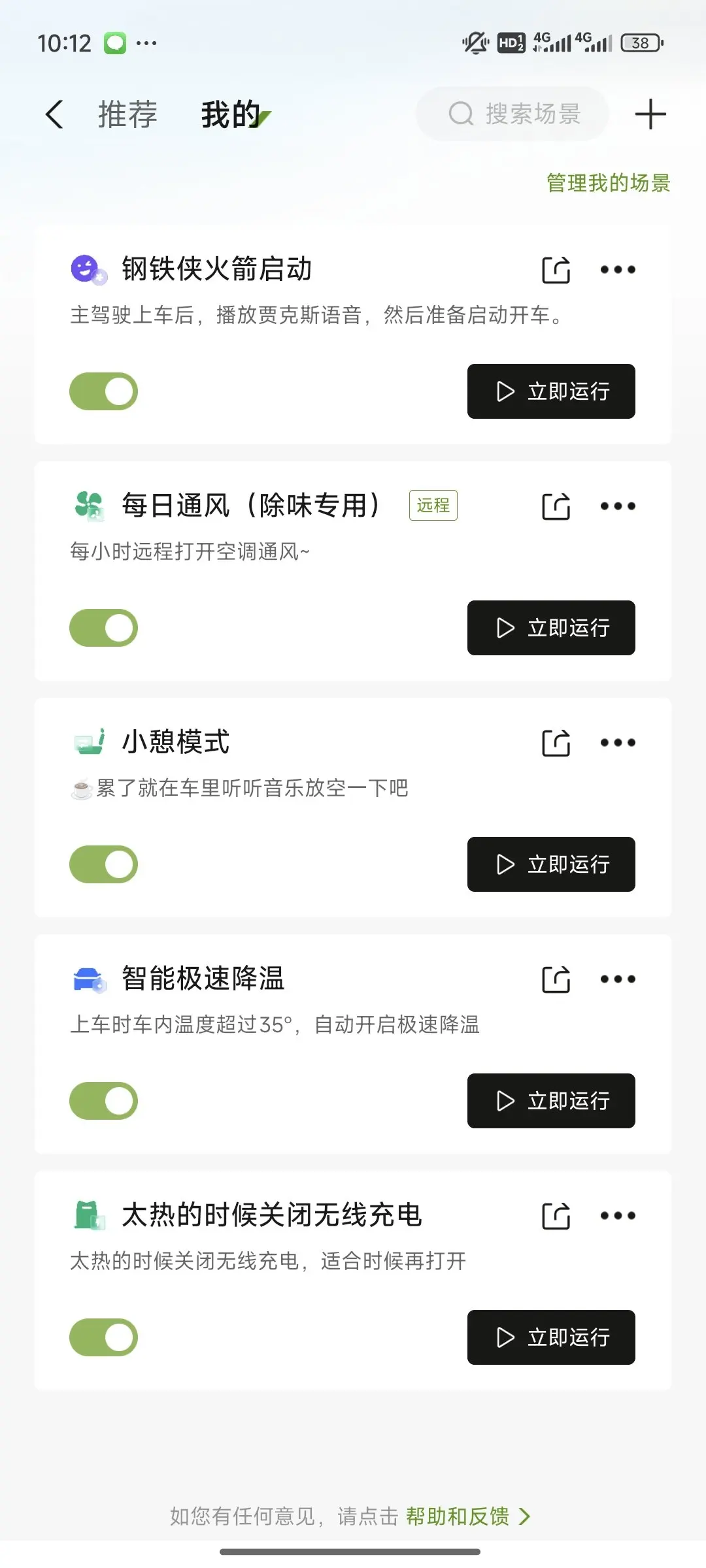Run 钢铁侠火箭启动 immediately
706x1568 pixels.
[551, 391]
